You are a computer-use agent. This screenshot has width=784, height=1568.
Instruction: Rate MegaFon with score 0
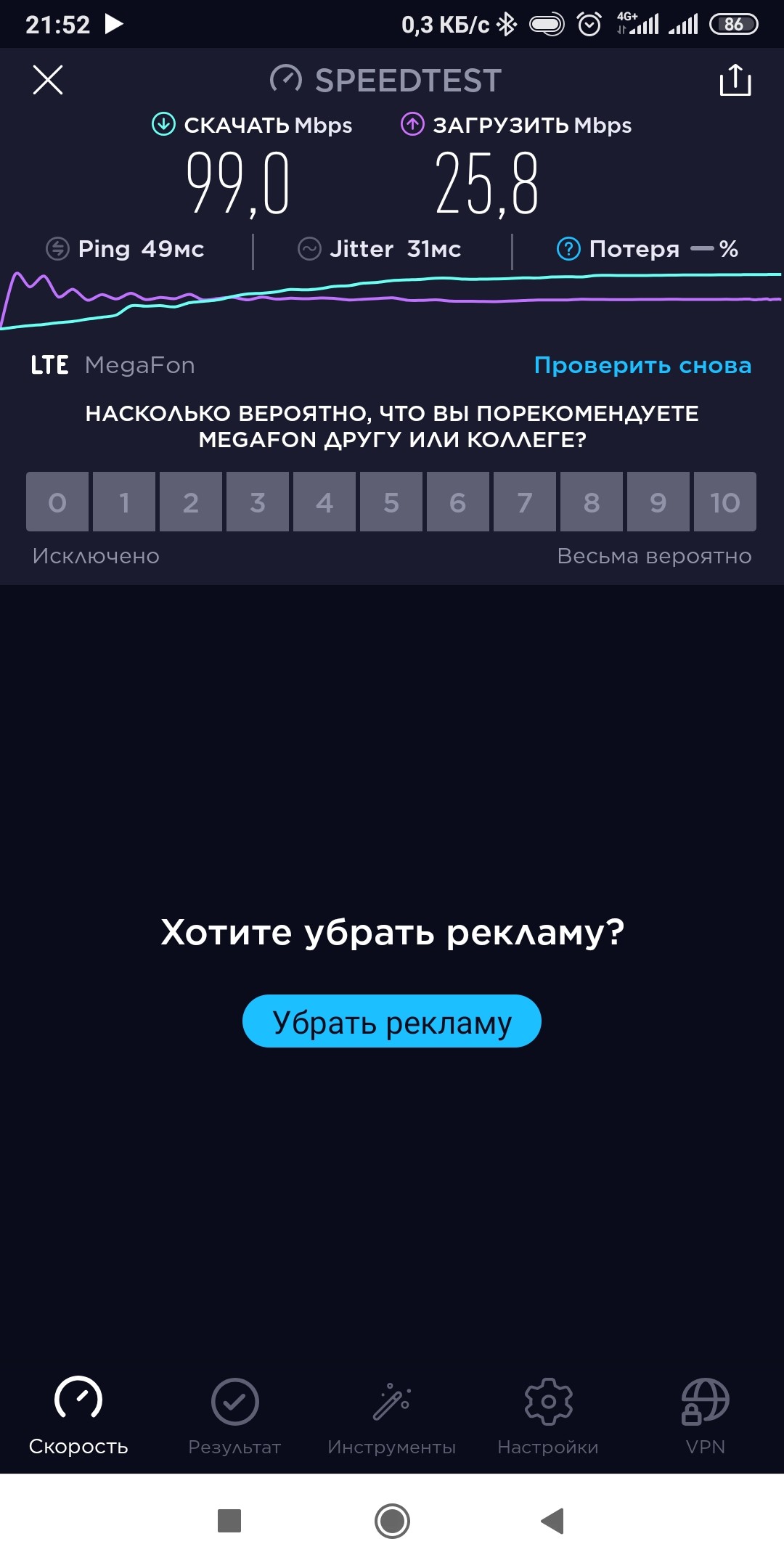coord(57,502)
